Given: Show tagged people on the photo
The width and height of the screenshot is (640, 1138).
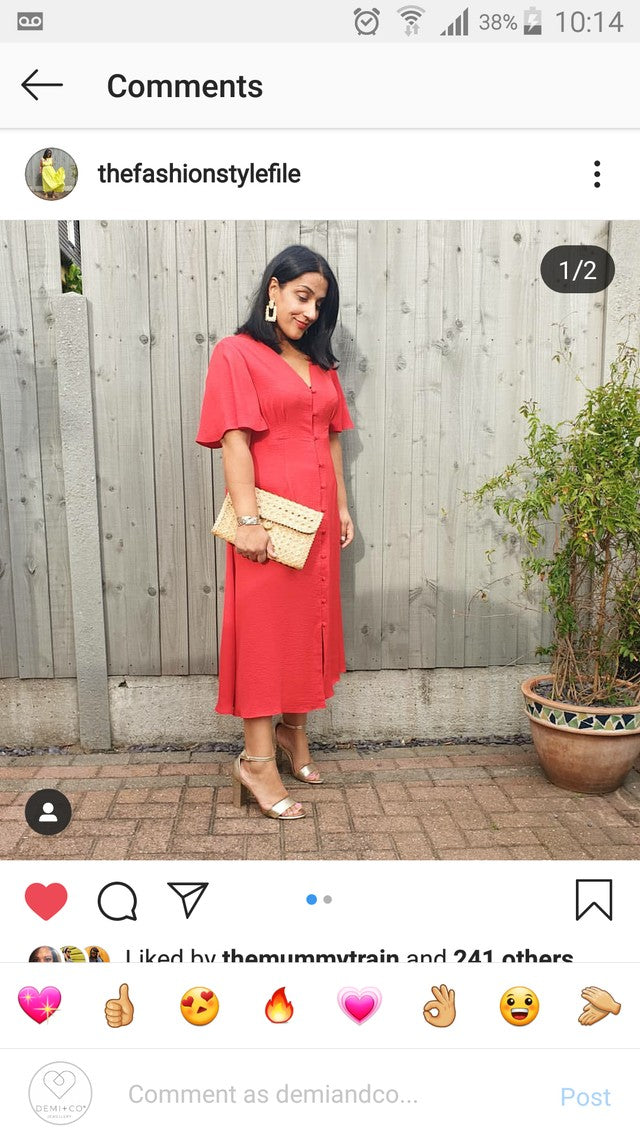Looking at the screenshot, I should (48, 812).
